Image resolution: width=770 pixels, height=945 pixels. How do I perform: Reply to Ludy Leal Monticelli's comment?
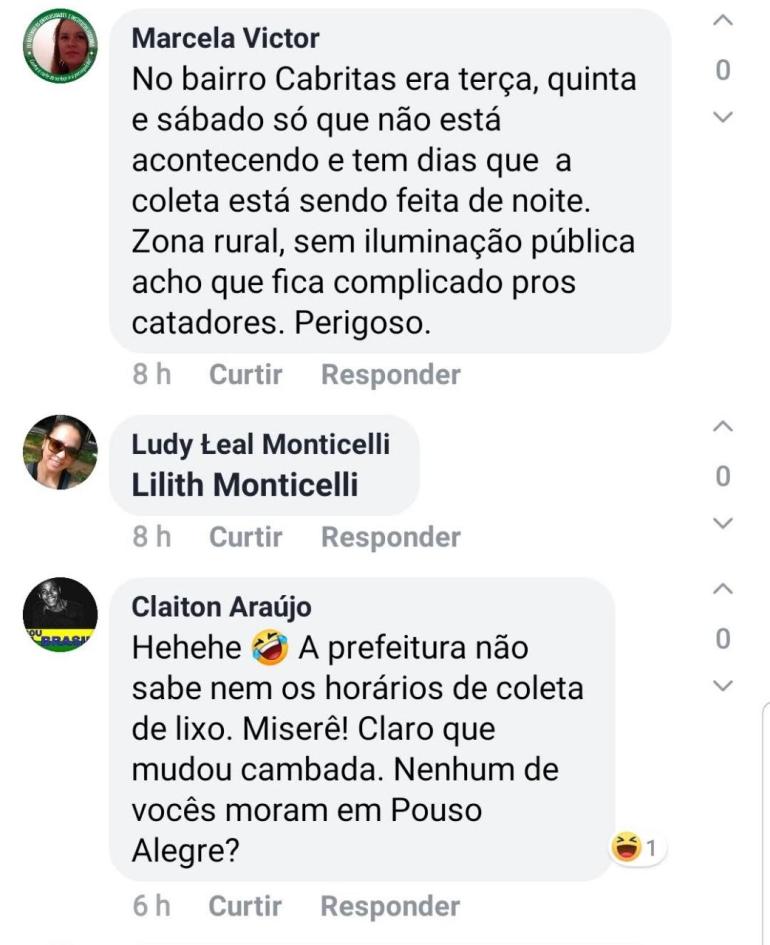click(x=390, y=537)
